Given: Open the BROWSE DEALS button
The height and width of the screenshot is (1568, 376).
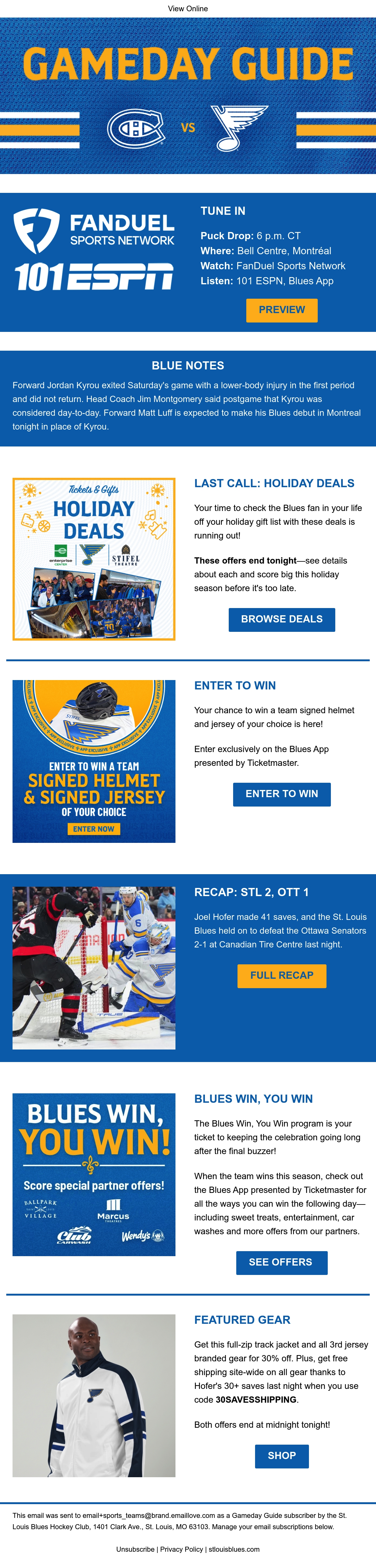Looking at the screenshot, I should click(x=282, y=619).
